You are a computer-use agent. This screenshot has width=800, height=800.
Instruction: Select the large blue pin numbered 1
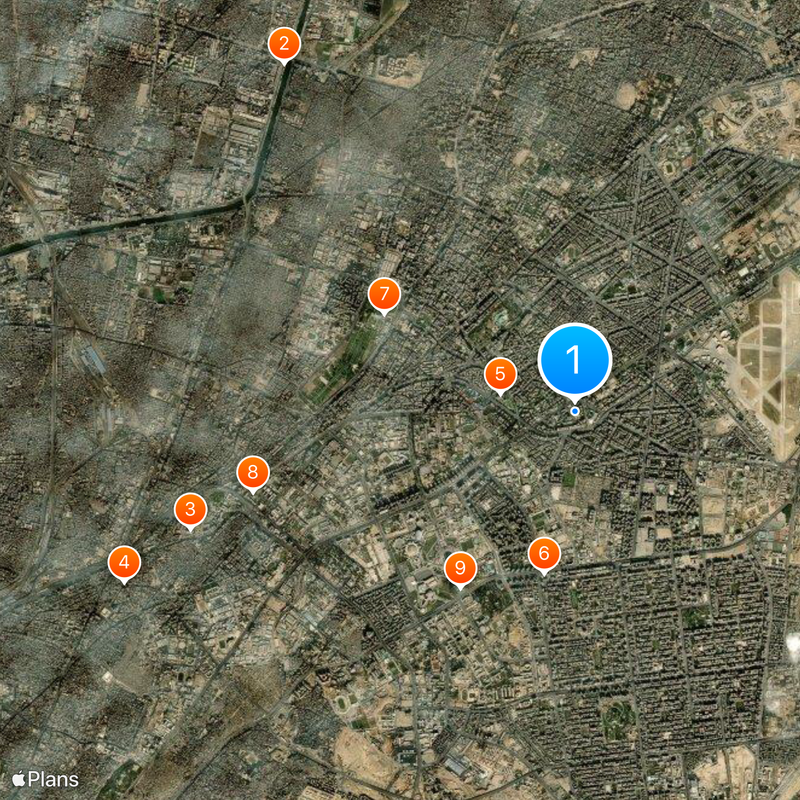(574, 360)
